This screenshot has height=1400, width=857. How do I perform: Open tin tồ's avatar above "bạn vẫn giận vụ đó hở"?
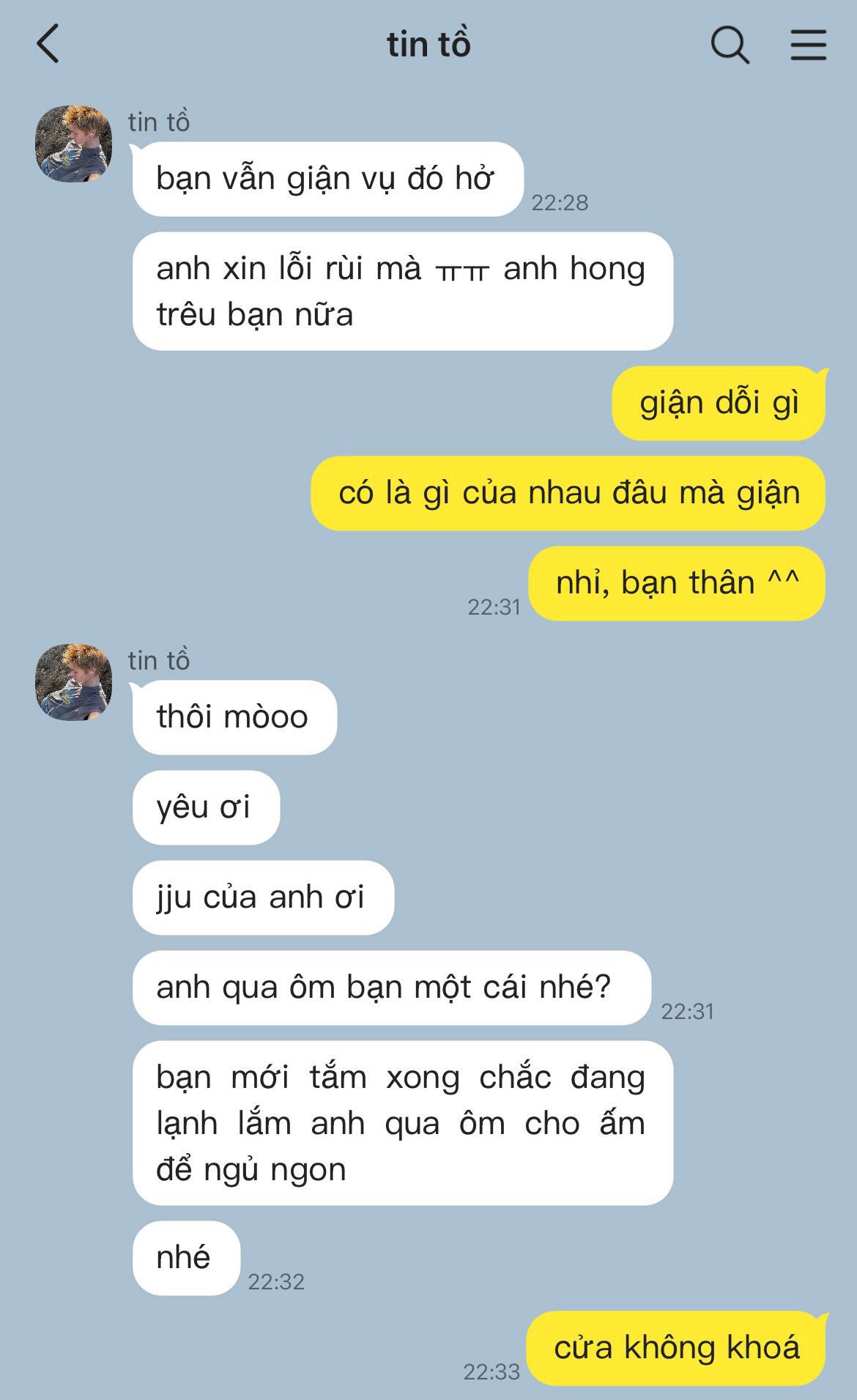click(x=73, y=144)
